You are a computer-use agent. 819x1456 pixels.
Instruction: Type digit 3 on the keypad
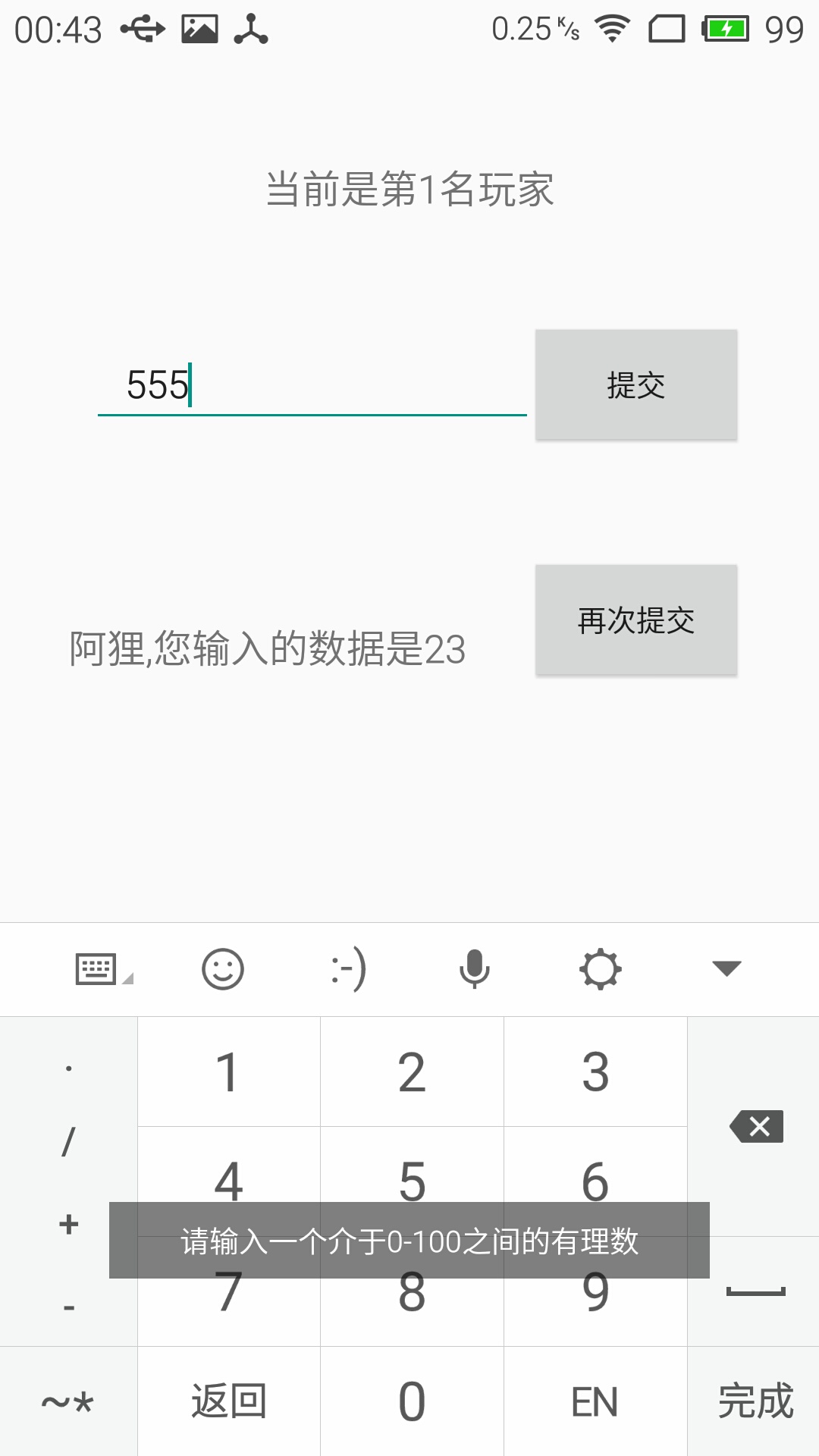point(595,1072)
